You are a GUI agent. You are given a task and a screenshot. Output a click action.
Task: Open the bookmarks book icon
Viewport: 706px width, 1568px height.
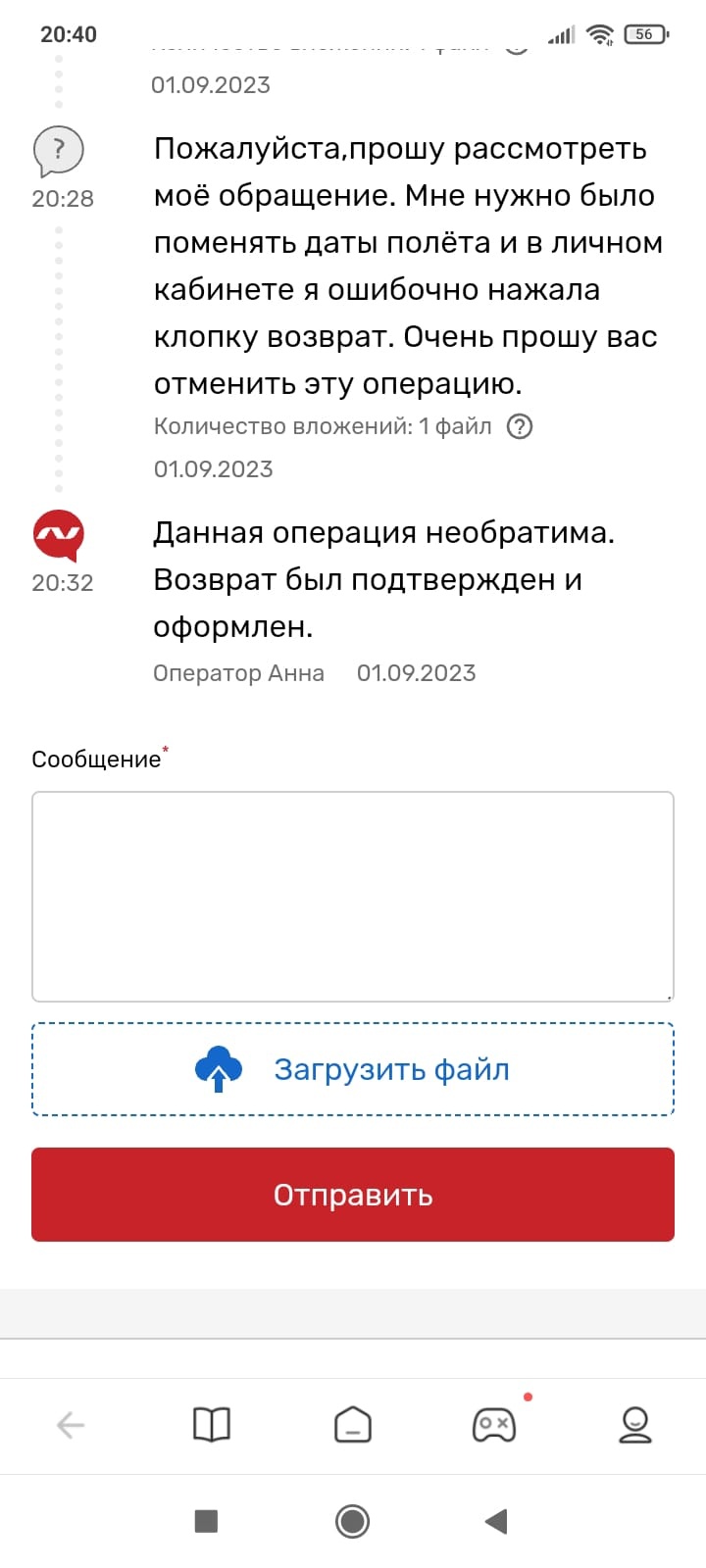tap(212, 1425)
